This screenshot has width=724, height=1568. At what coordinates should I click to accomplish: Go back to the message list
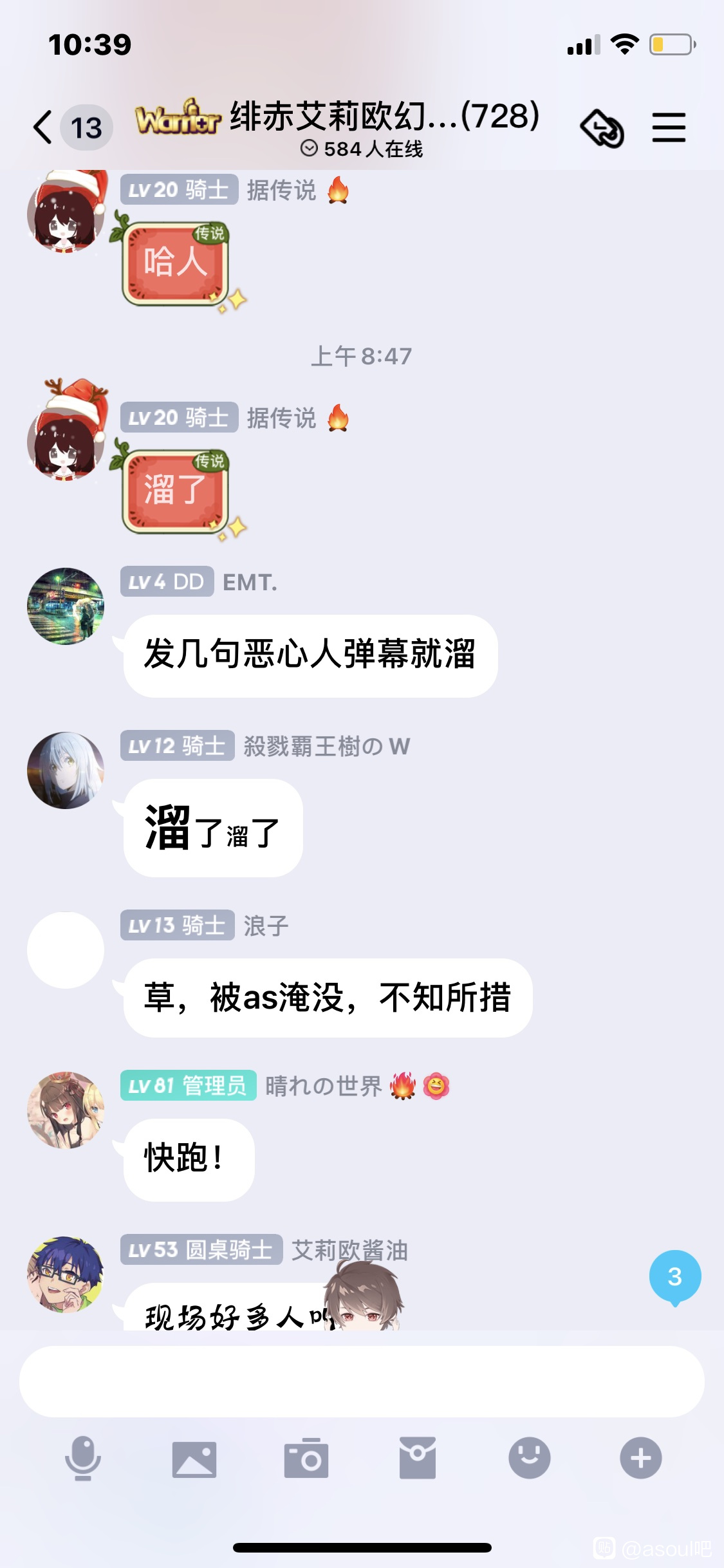click(44, 127)
